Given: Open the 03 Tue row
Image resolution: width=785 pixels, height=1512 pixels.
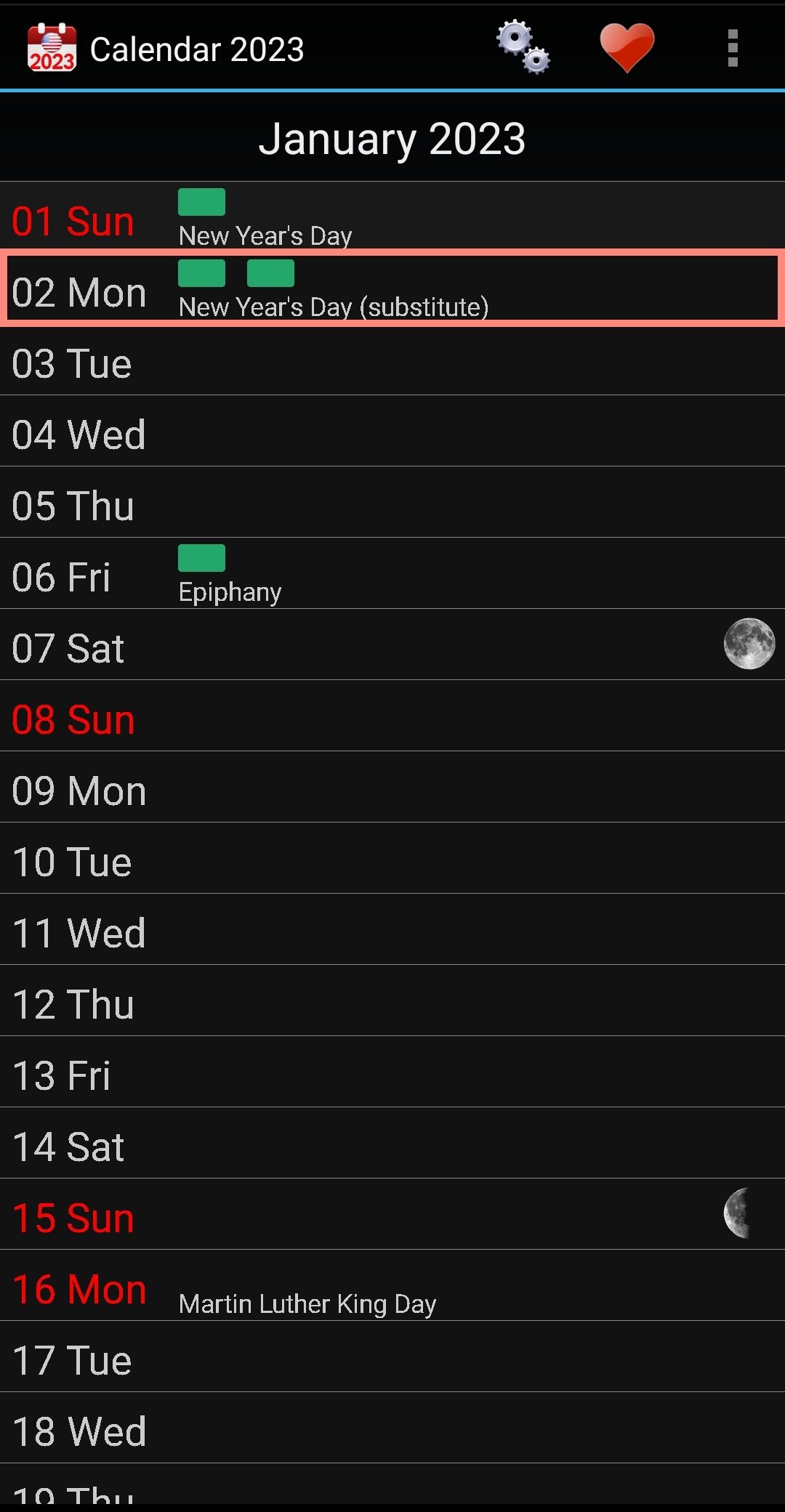Looking at the screenshot, I should tap(392, 360).
